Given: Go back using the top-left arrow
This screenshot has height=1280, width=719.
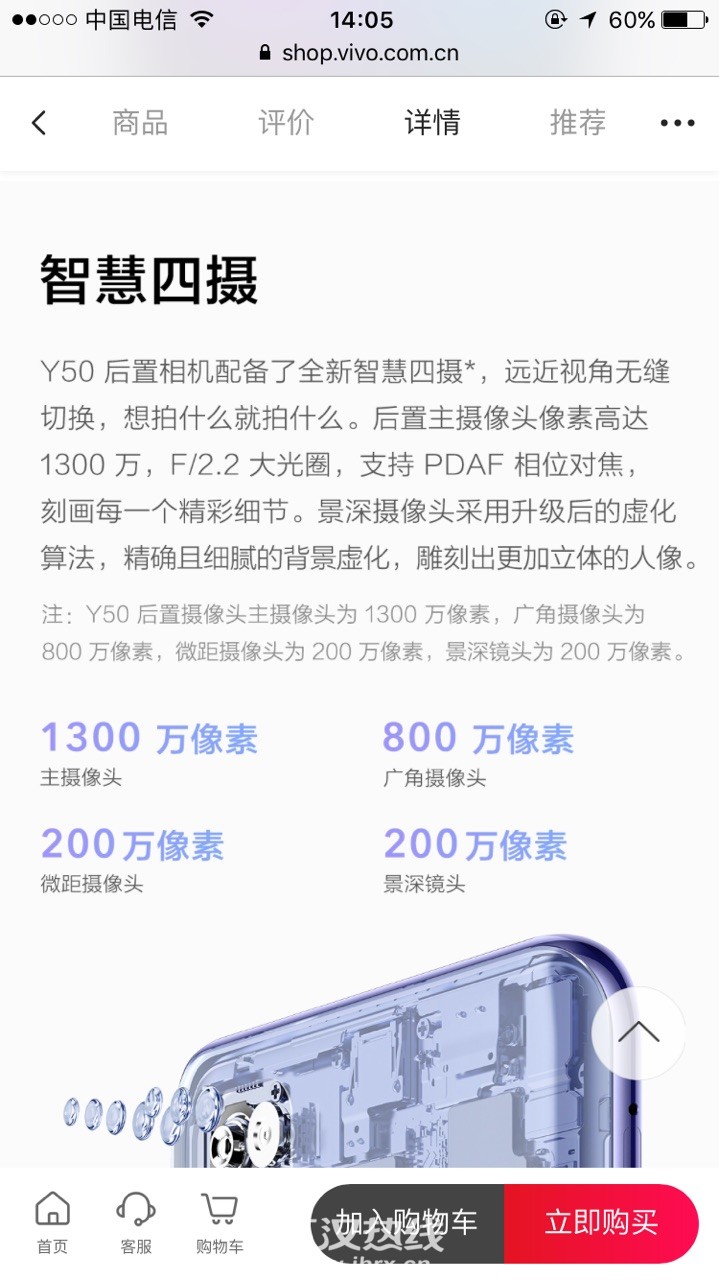Looking at the screenshot, I should [39, 123].
